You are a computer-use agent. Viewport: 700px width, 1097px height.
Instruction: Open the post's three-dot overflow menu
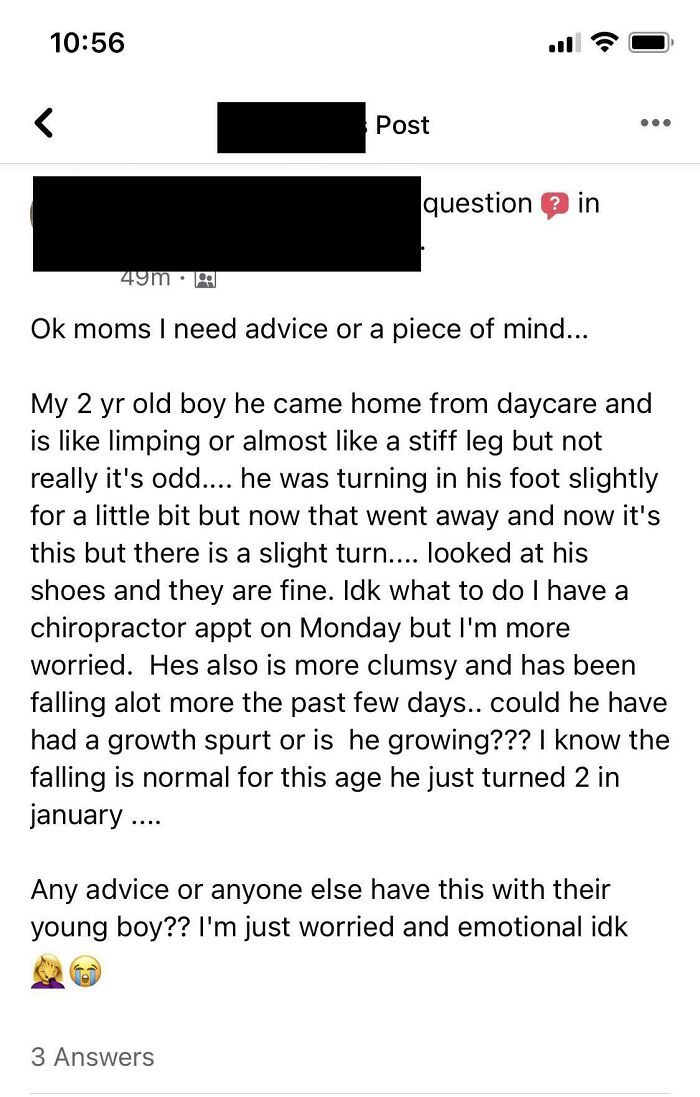(655, 124)
